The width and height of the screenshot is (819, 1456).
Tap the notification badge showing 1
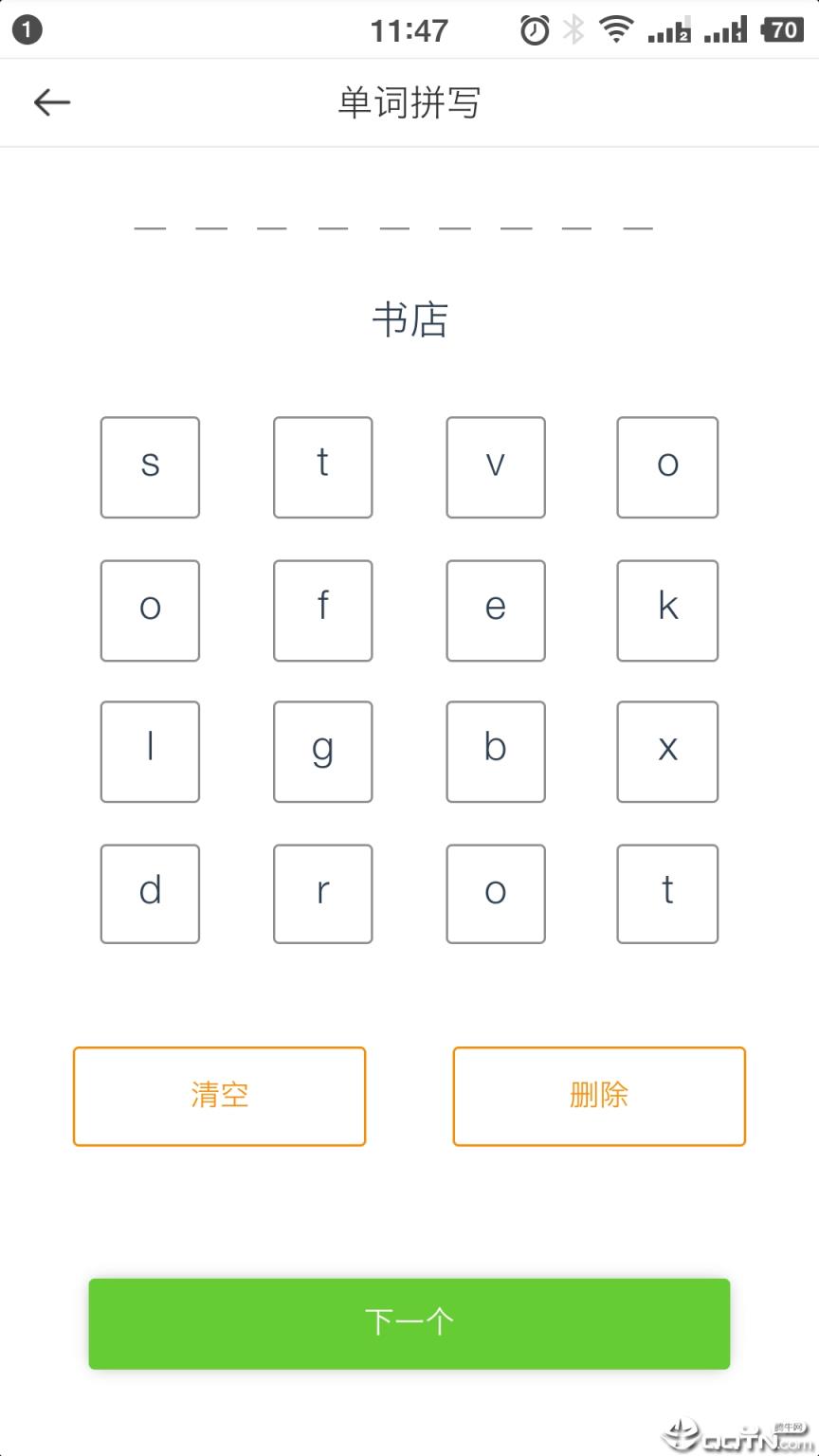coord(27,27)
